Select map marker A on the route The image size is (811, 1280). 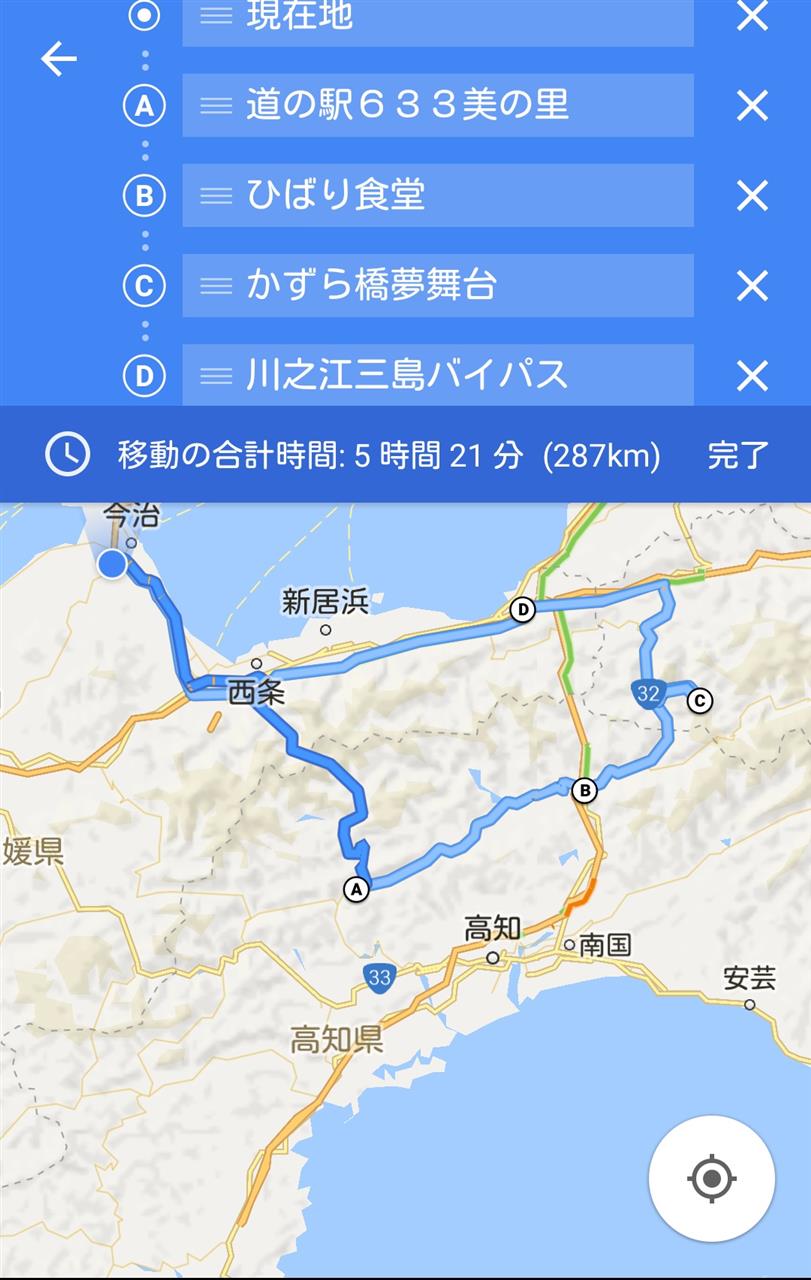355,888
